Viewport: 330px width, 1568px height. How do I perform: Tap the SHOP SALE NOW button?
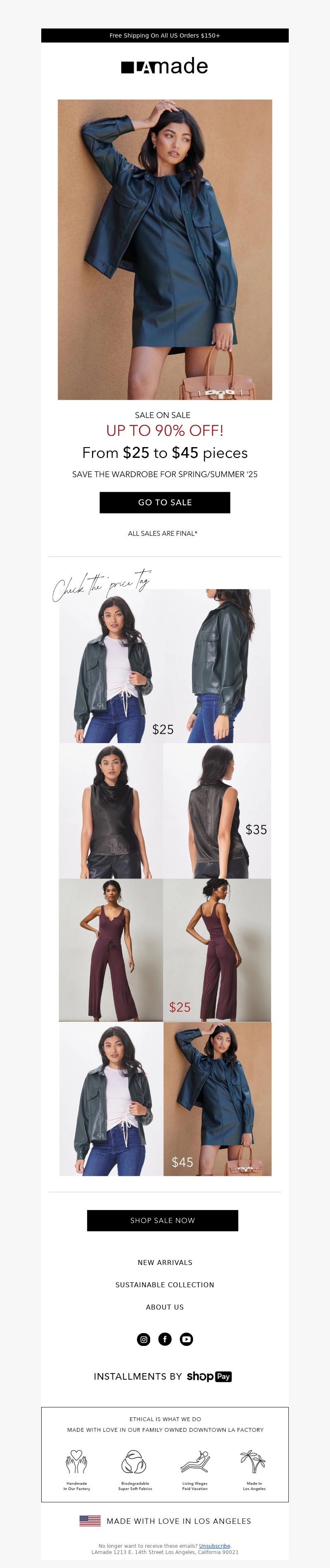click(x=162, y=1220)
